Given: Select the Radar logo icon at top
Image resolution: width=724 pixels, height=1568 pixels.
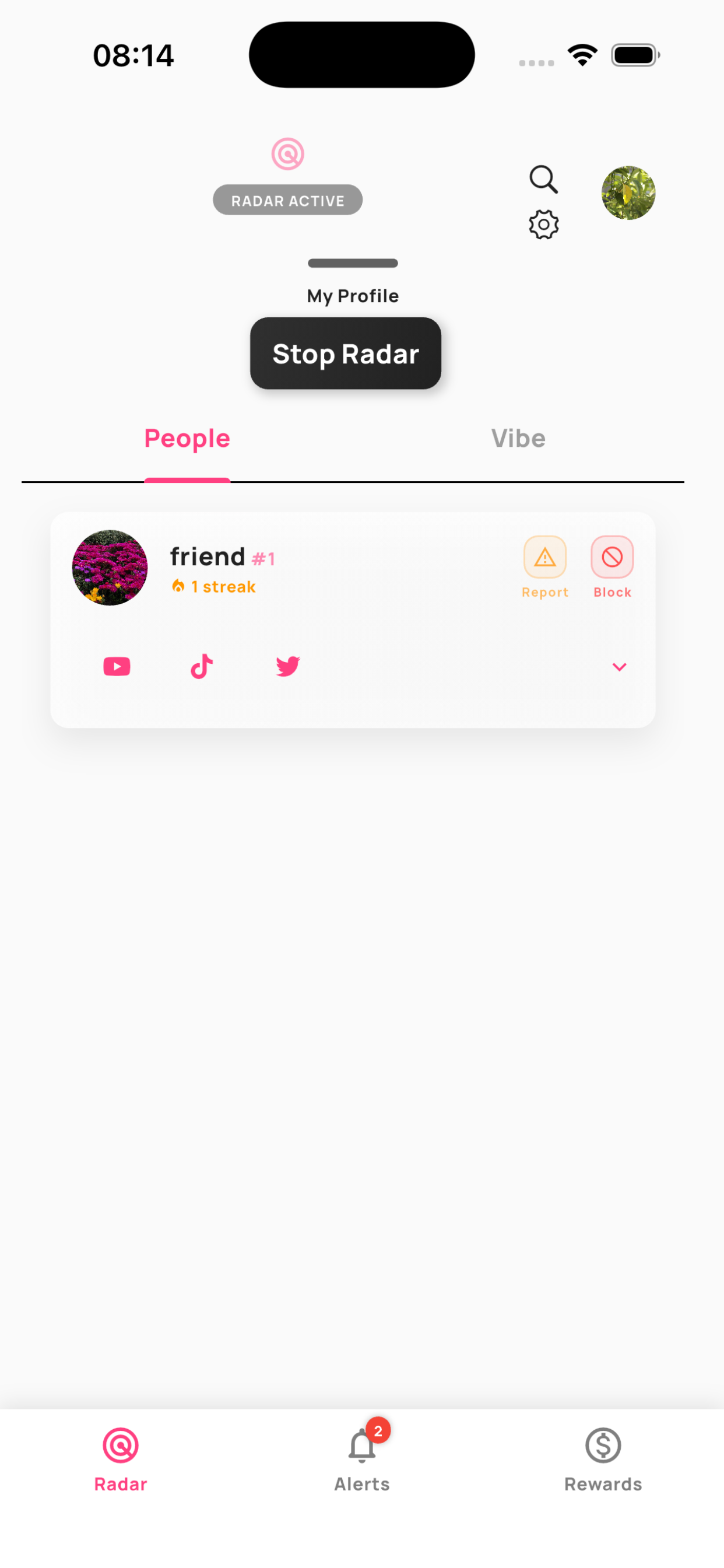Looking at the screenshot, I should [x=287, y=154].
